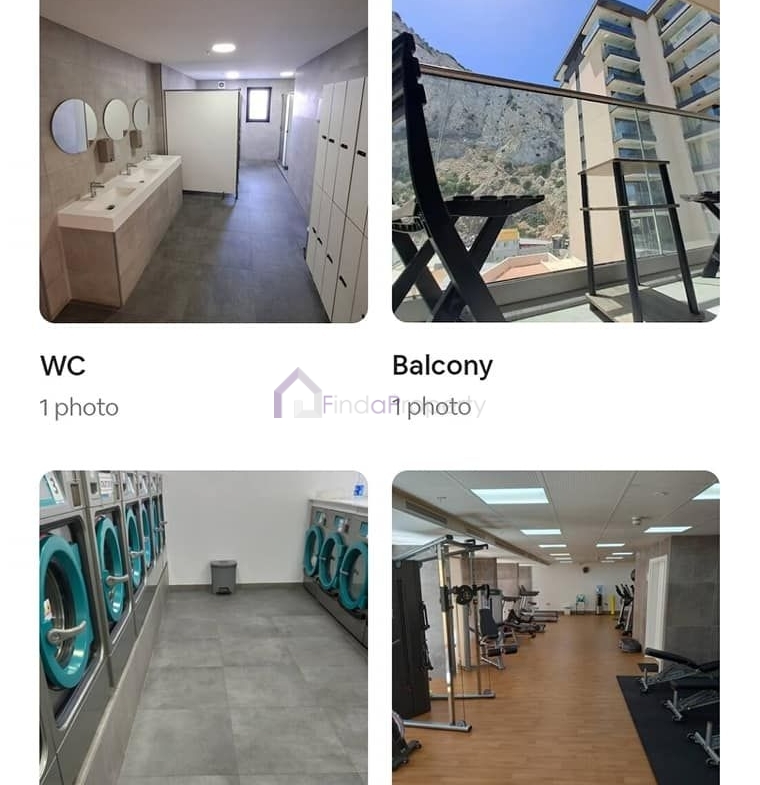The height and width of the screenshot is (785, 760).
Task: Open the WC photo tile
Action: 203,160
